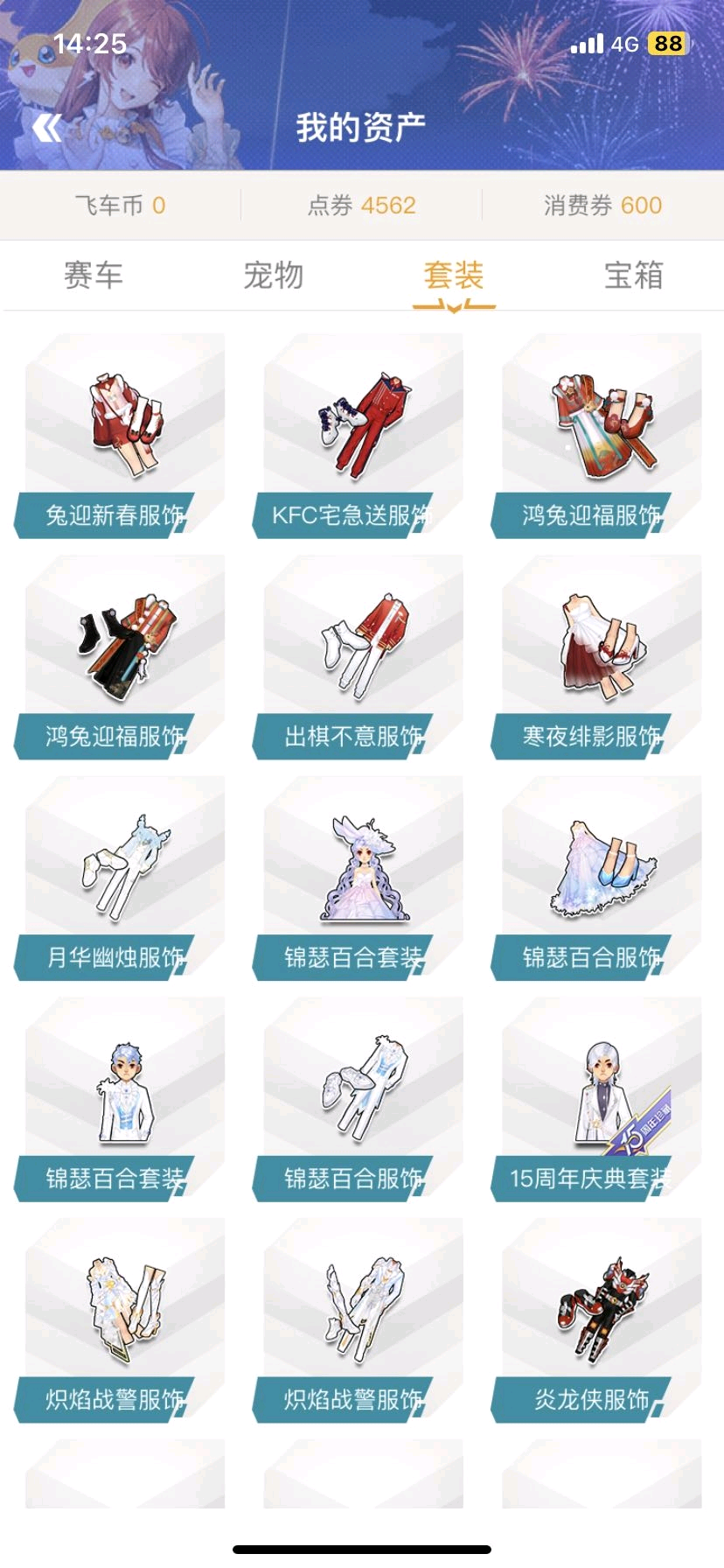This screenshot has width=724, height=1568.
Task: Switch to the 宝箱 tab
Action: point(634,276)
